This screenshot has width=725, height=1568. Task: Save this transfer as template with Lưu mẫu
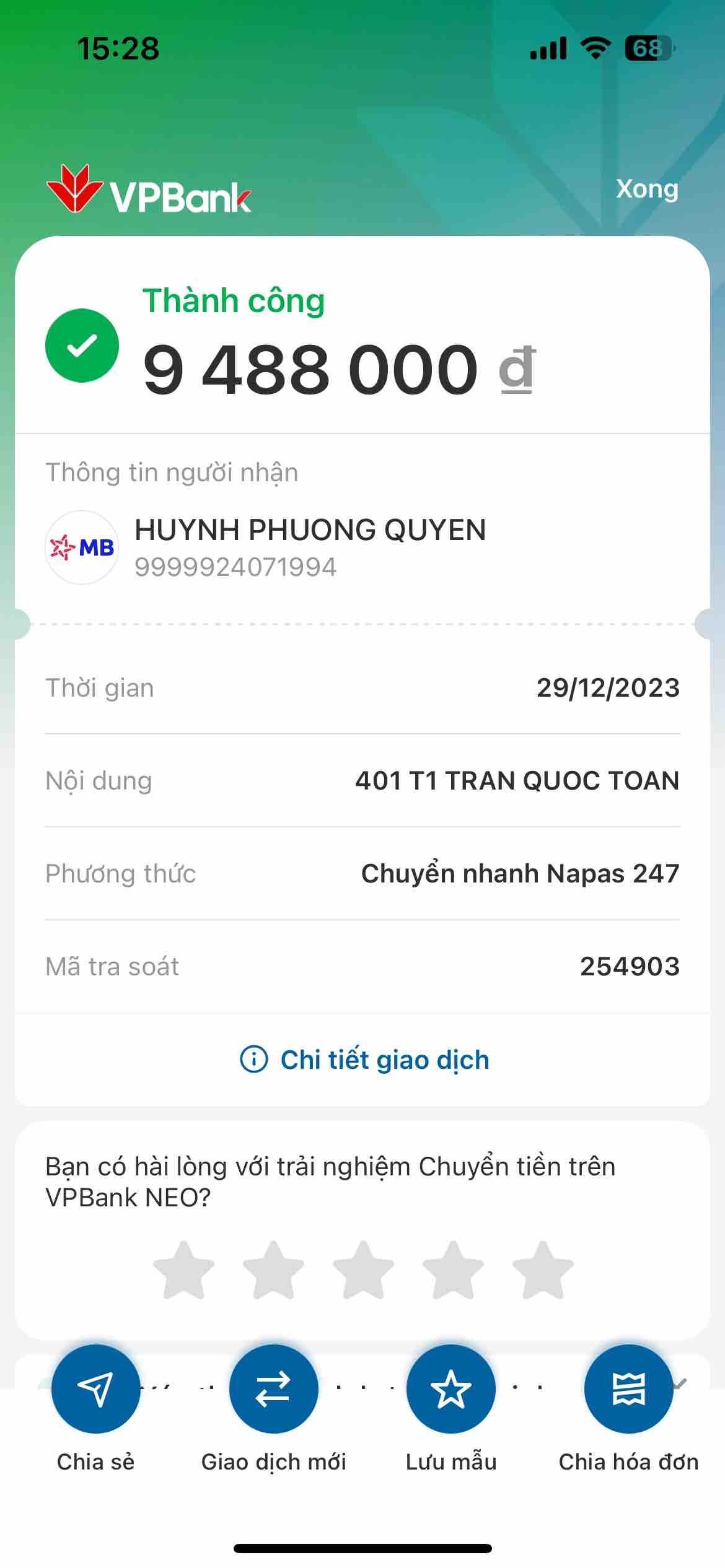[x=451, y=1390]
